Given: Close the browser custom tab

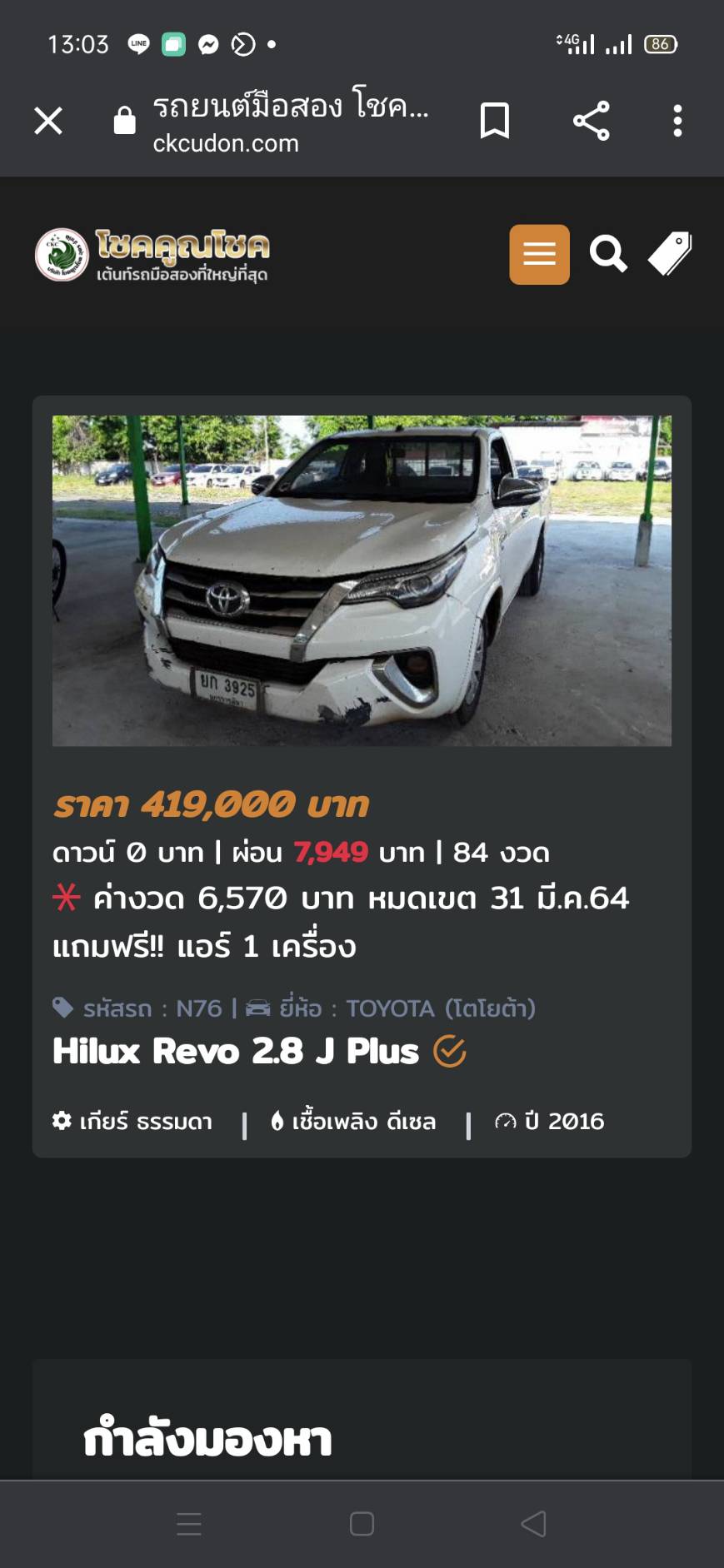Looking at the screenshot, I should tap(48, 121).
